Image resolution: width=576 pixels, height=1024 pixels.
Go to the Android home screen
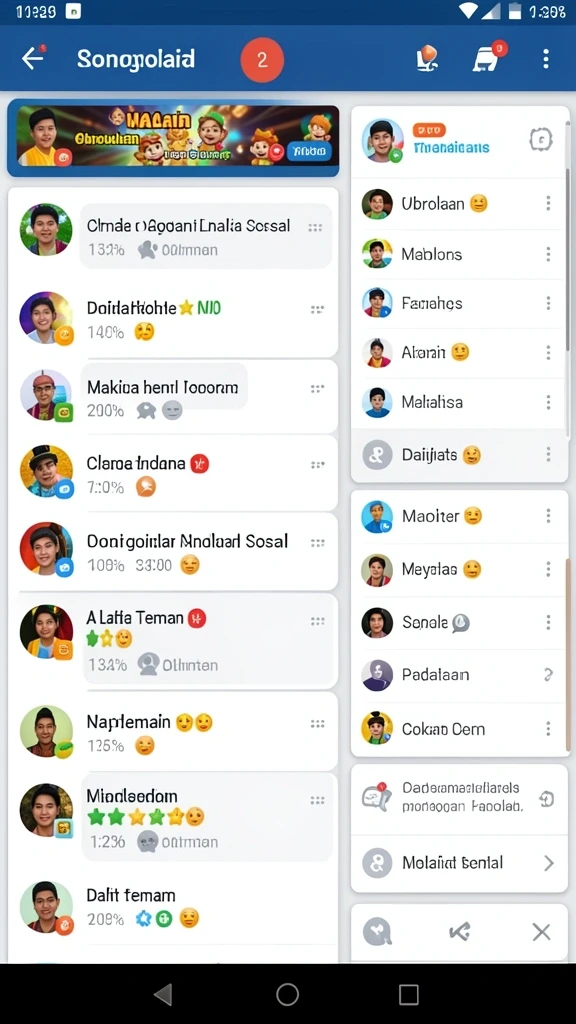(287, 994)
